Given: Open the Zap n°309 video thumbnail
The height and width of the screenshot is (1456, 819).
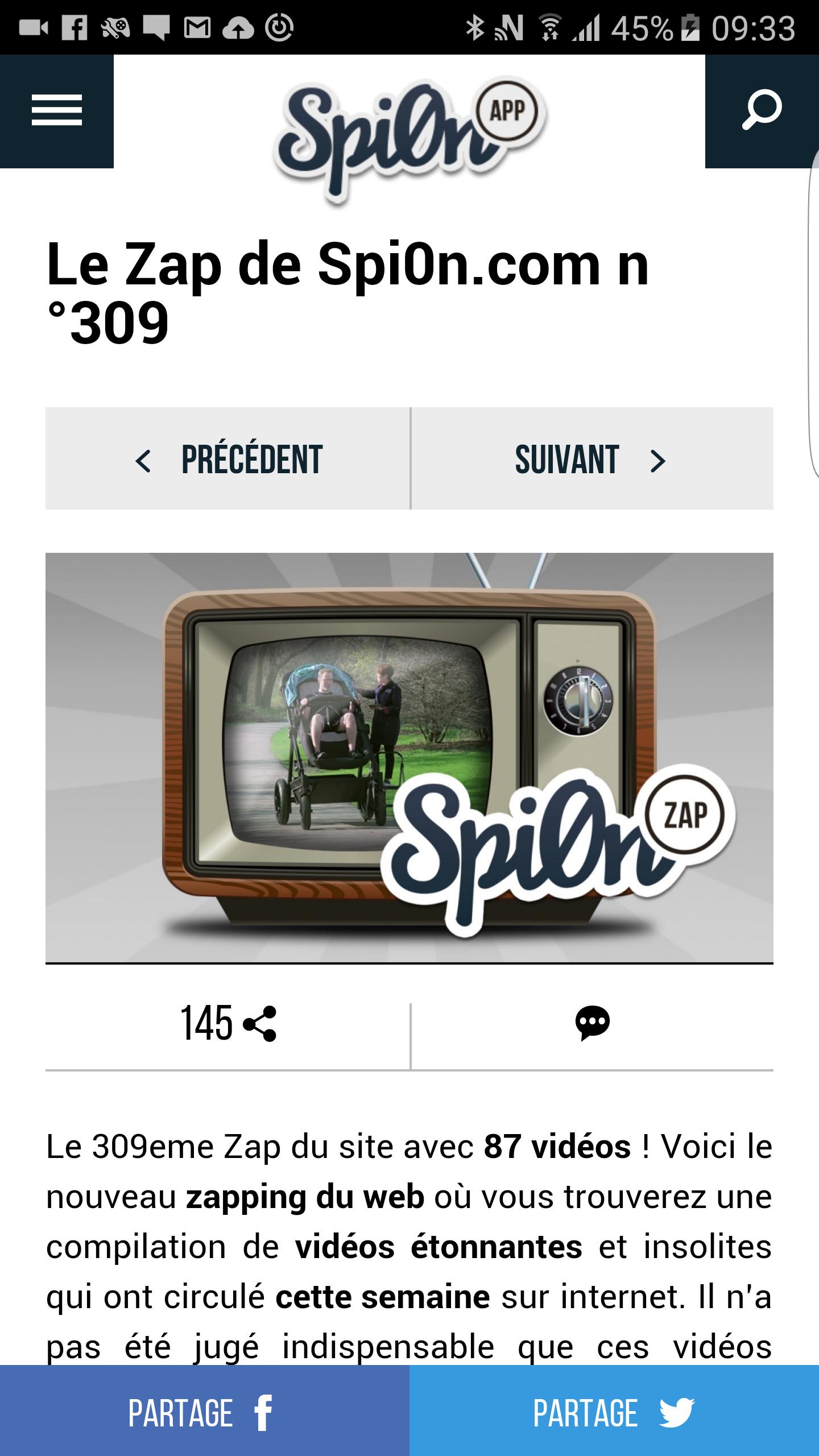Looking at the screenshot, I should coord(409,758).
